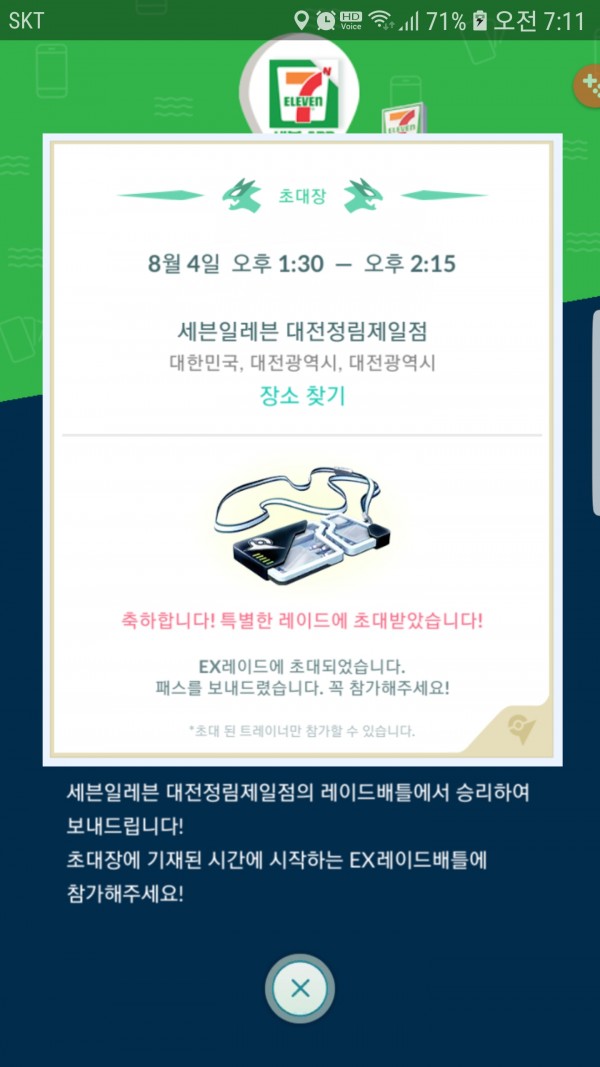Close the EX raid pass screen
Image resolution: width=600 pixels, height=1067 pixels.
[300, 989]
